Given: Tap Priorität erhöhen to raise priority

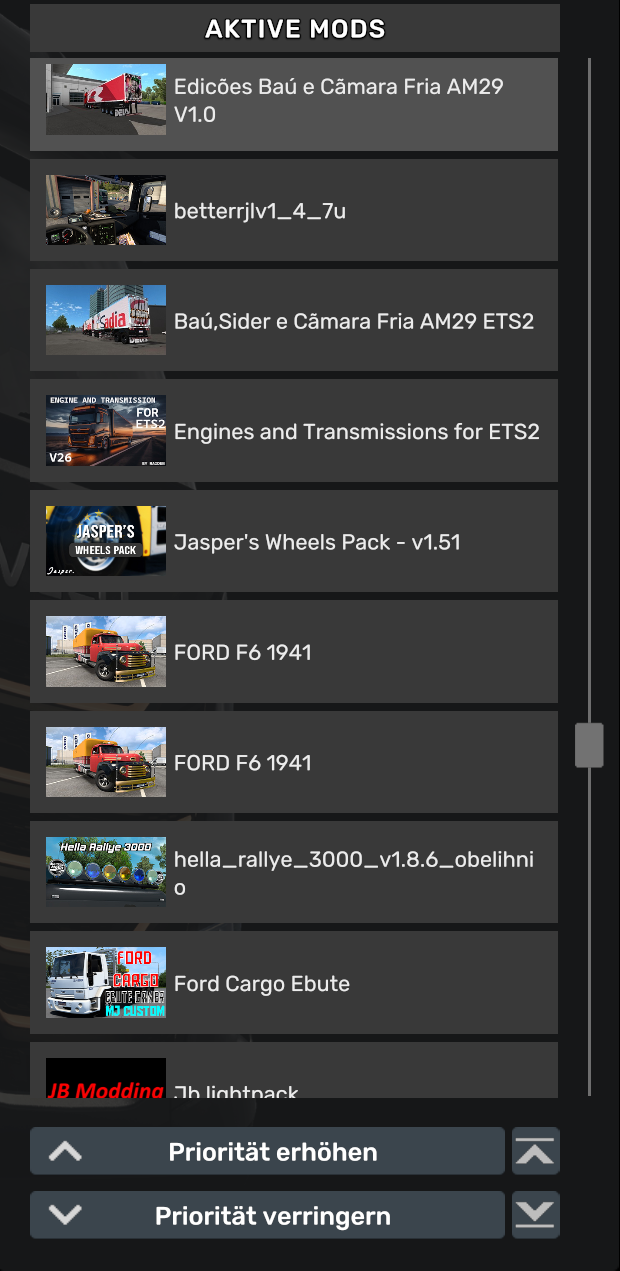Looking at the screenshot, I should click(267, 1151).
